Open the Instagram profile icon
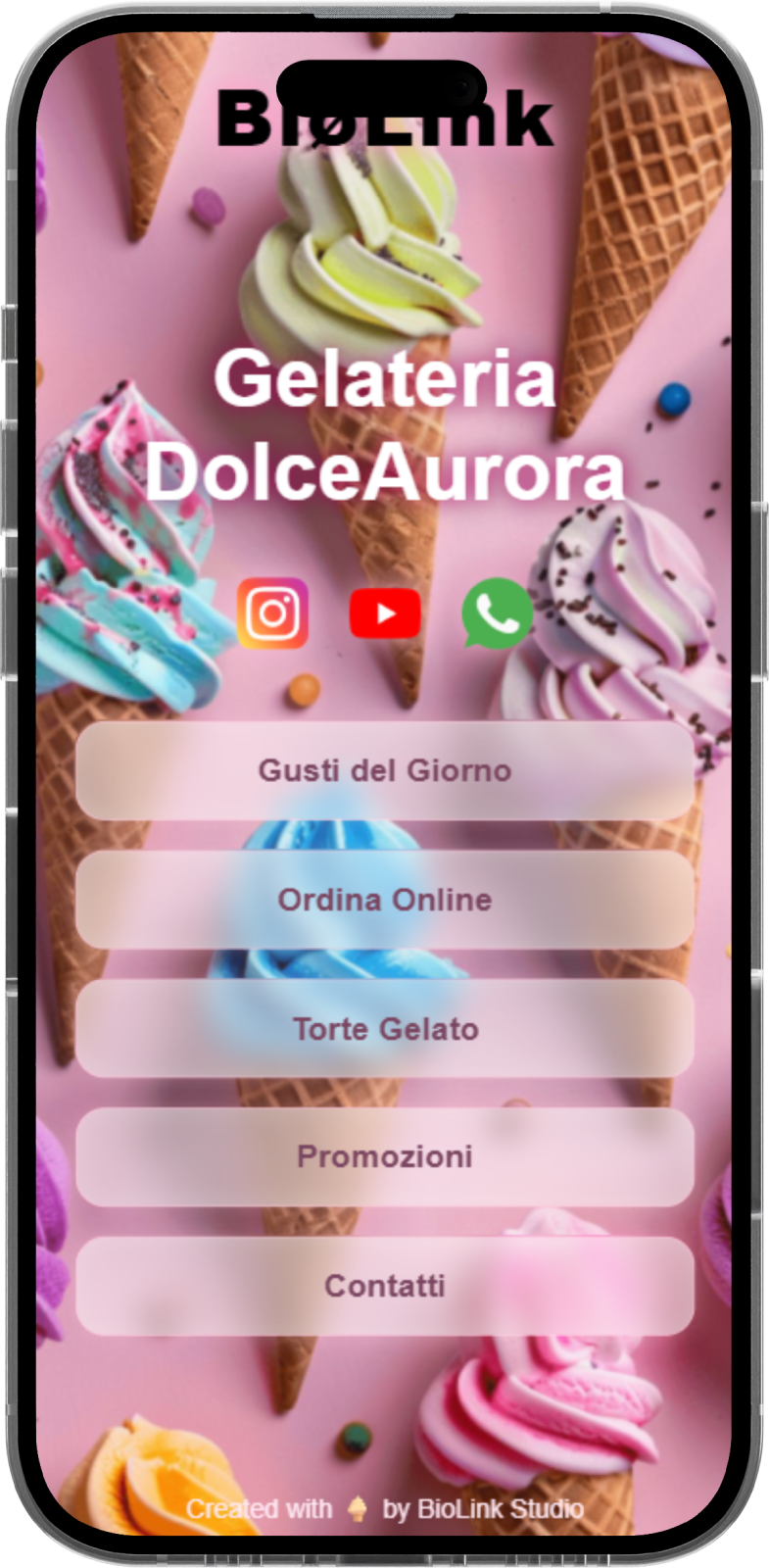The height and width of the screenshot is (1568, 769). (x=272, y=613)
